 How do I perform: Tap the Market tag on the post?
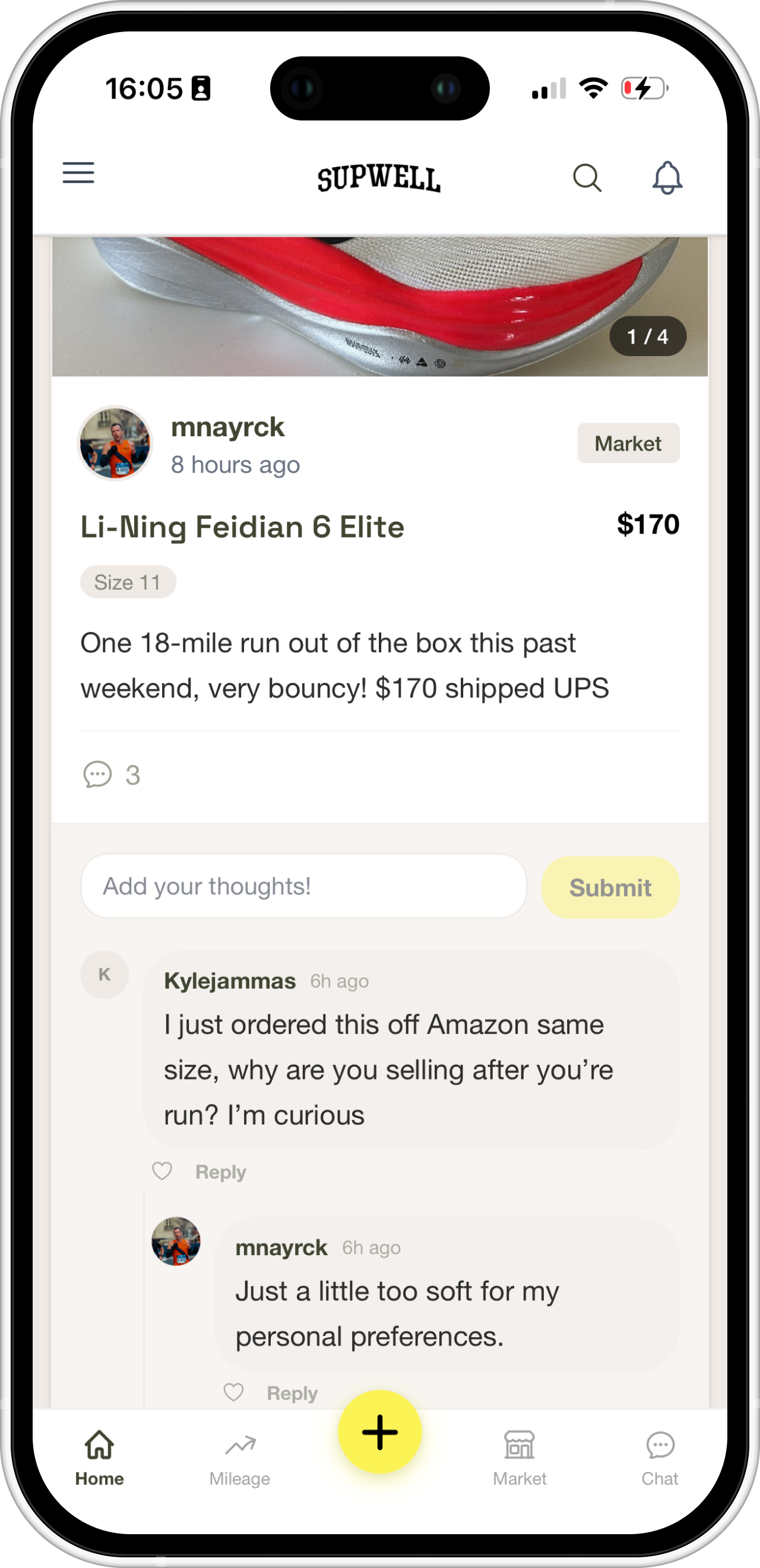click(628, 443)
